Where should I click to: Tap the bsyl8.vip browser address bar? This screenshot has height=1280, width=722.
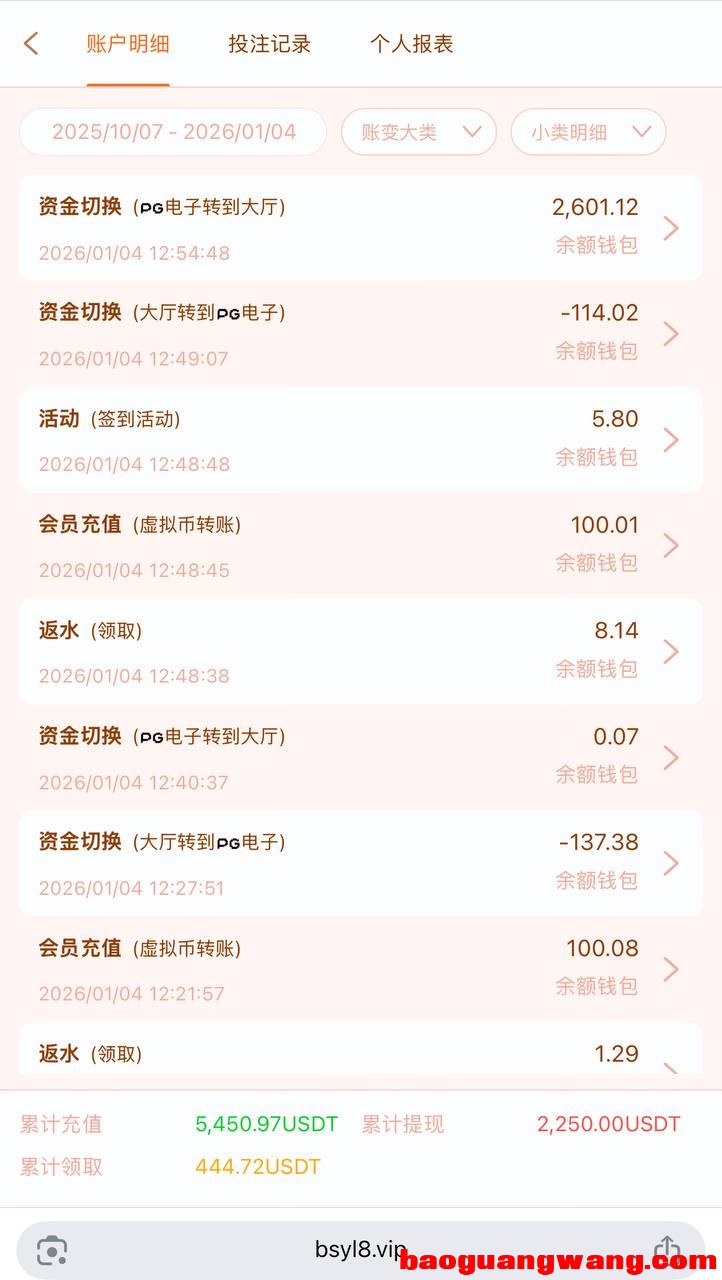(360, 1250)
